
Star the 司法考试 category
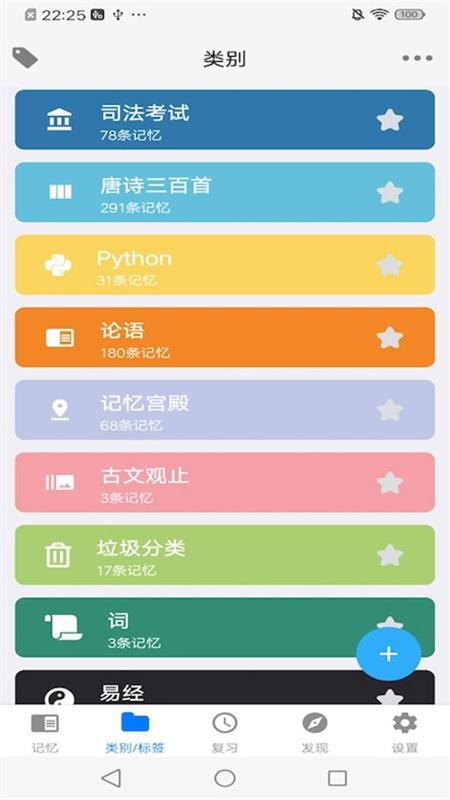tap(390, 120)
